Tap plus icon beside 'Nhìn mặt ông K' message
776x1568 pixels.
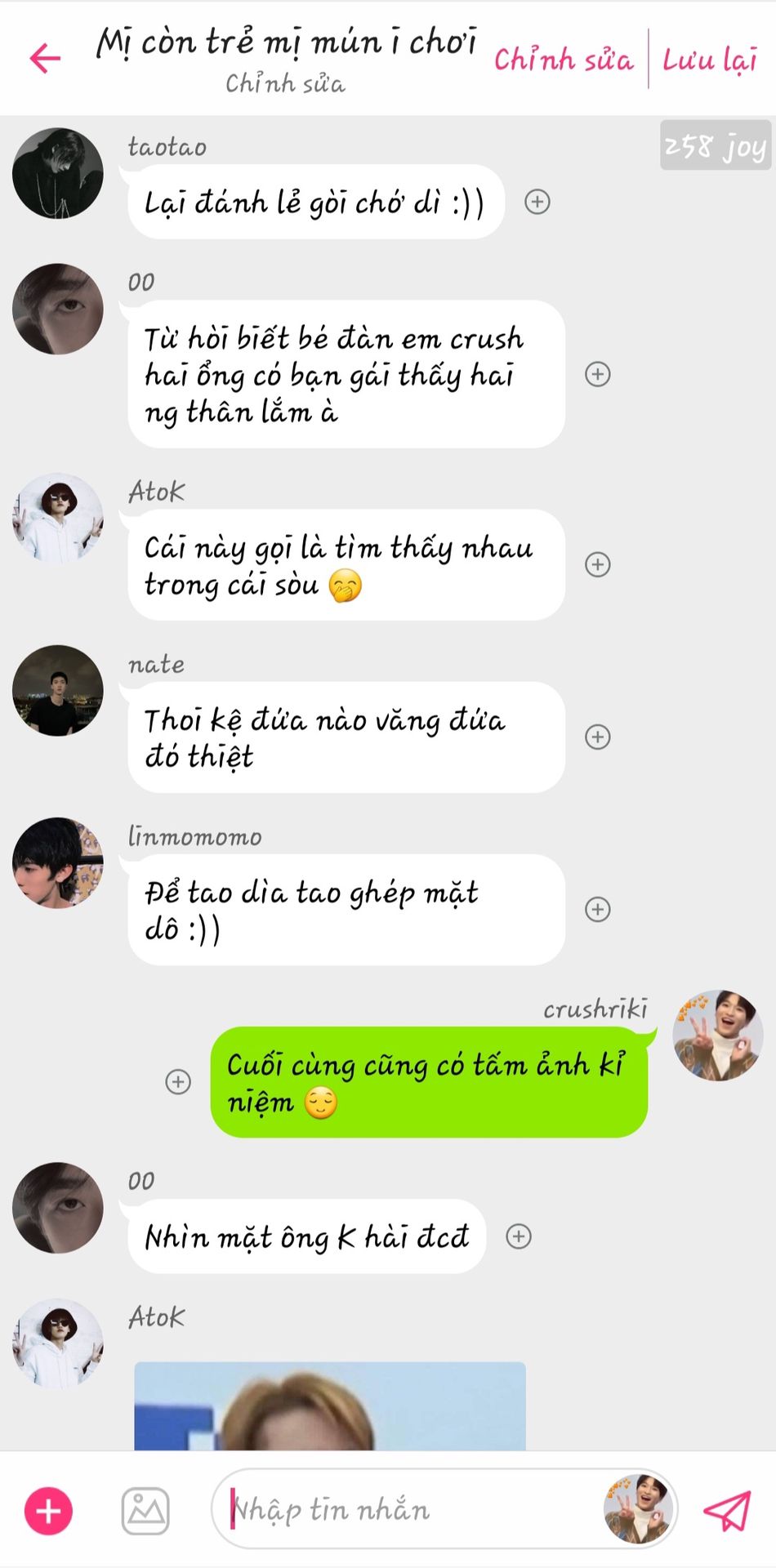coord(519,1236)
